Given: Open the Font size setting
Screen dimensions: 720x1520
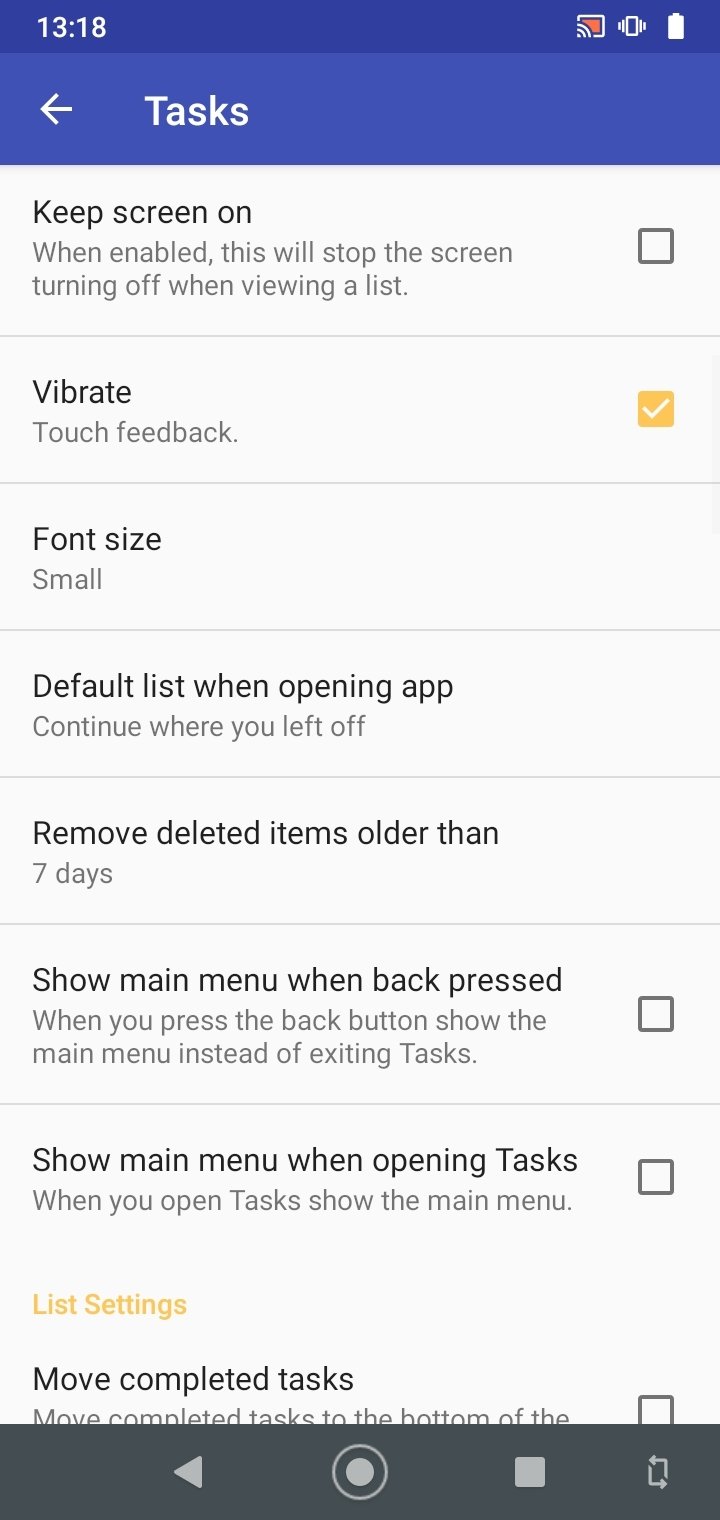Looking at the screenshot, I should [360, 557].
